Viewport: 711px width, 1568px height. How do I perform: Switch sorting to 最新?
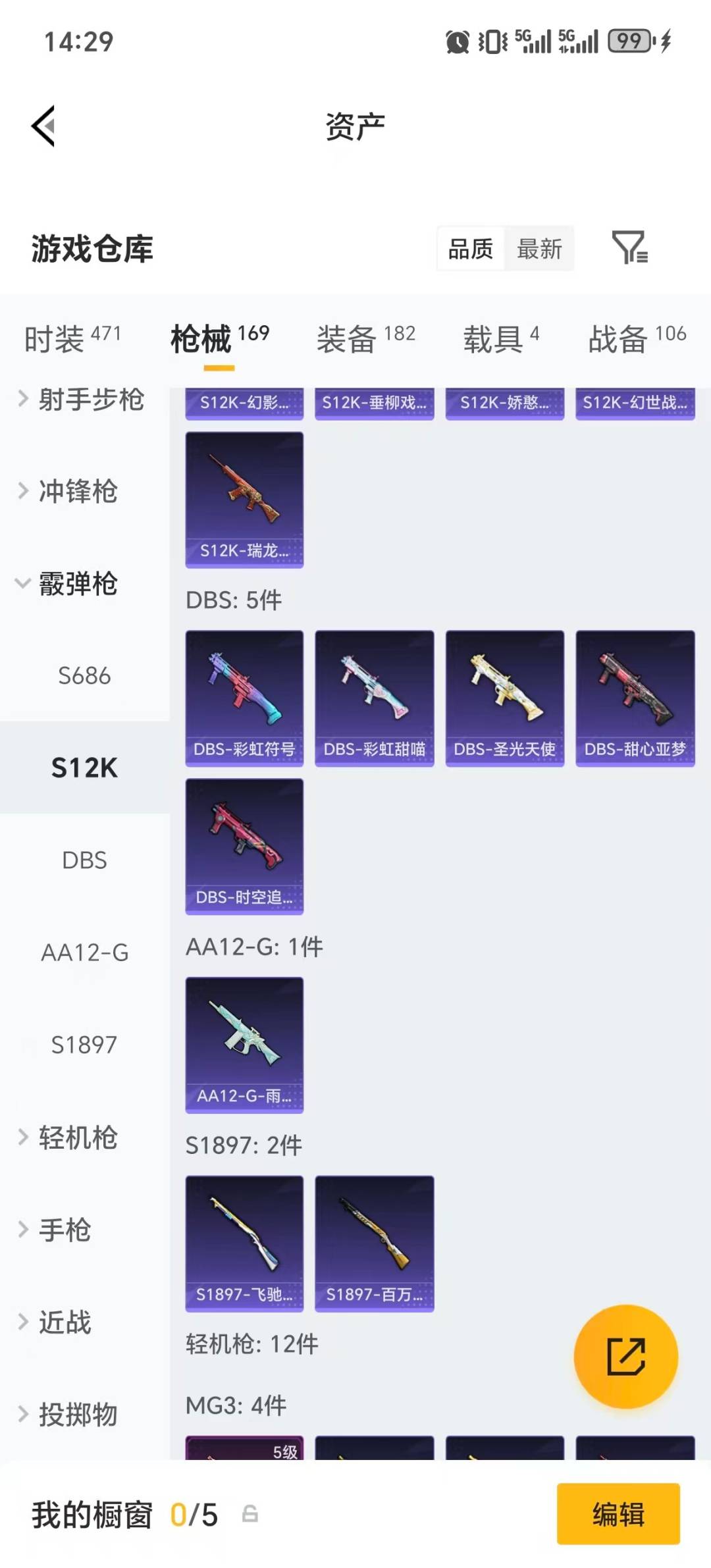[540, 249]
